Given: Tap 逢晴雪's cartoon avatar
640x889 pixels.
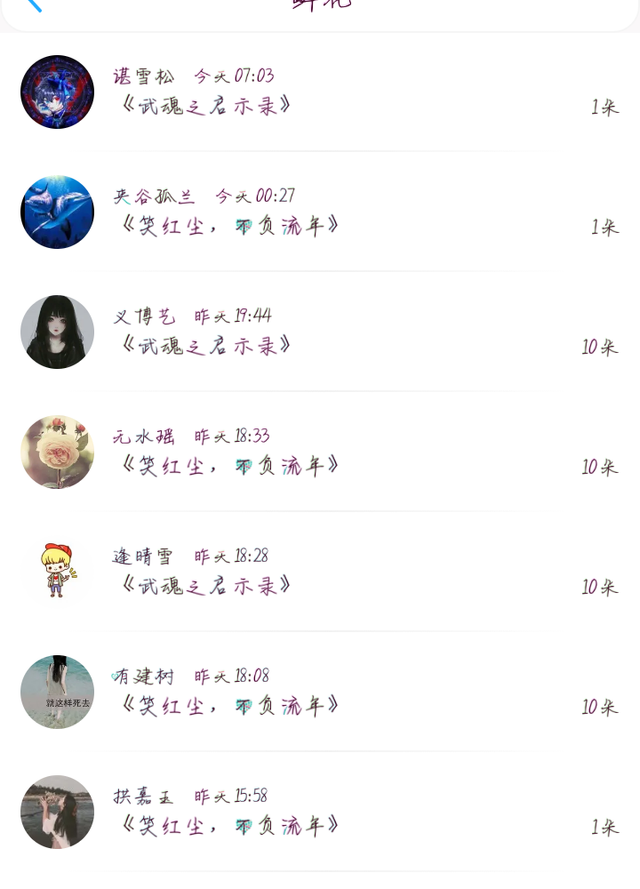Looking at the screenshot, I should pyautogui.click(x=57, y=571).
